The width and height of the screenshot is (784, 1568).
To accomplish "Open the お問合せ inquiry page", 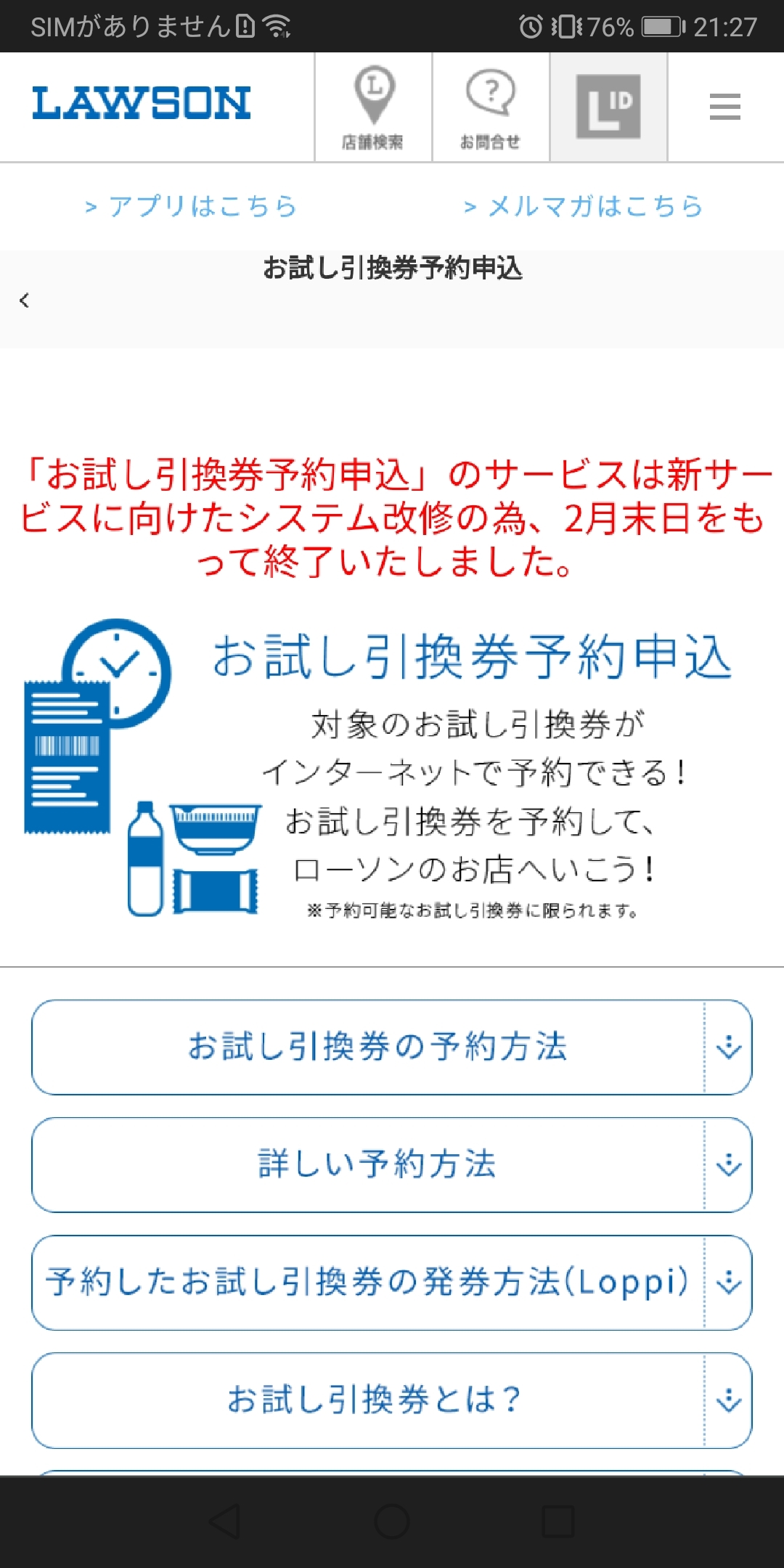I will pyautogui.click(x=491, y=107).
